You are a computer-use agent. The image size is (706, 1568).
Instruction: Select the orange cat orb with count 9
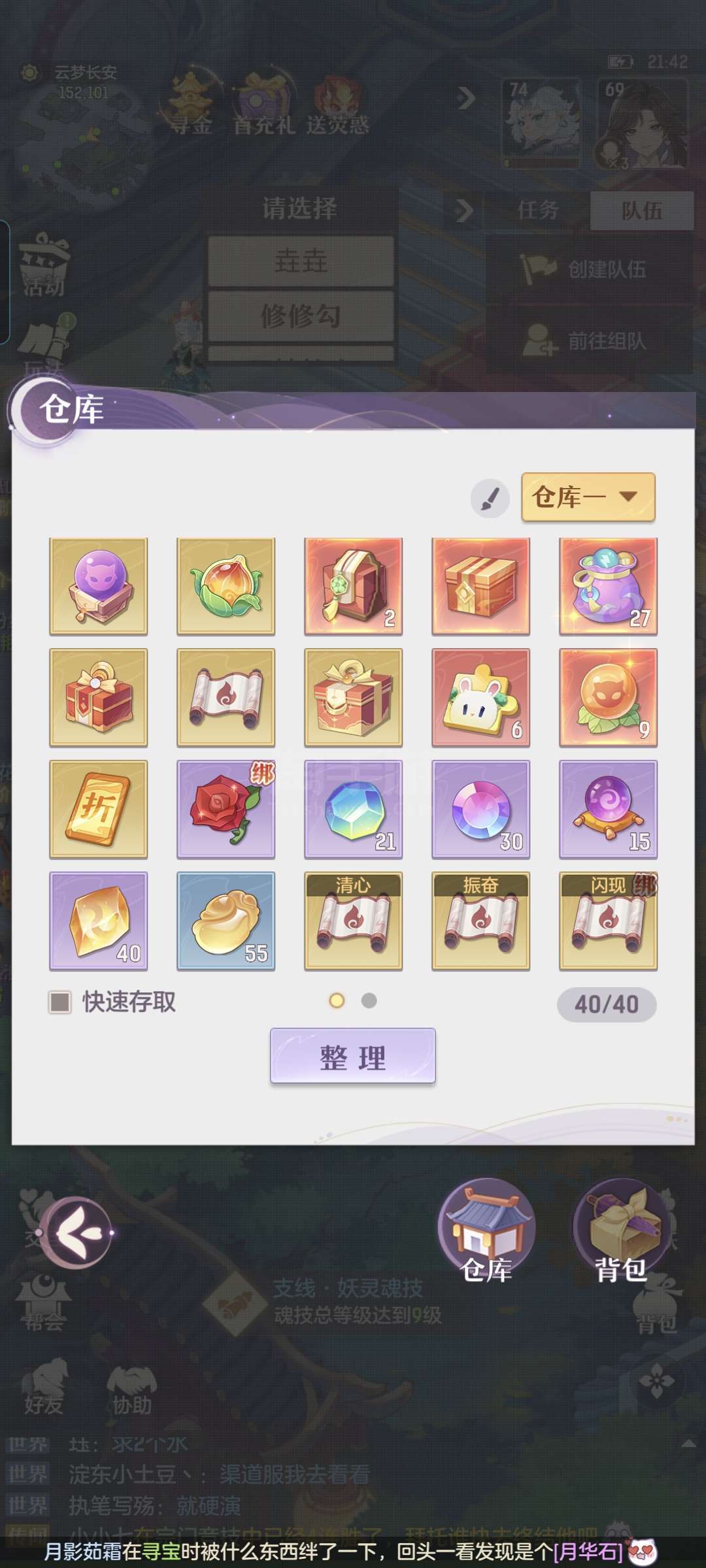point(608,697)
